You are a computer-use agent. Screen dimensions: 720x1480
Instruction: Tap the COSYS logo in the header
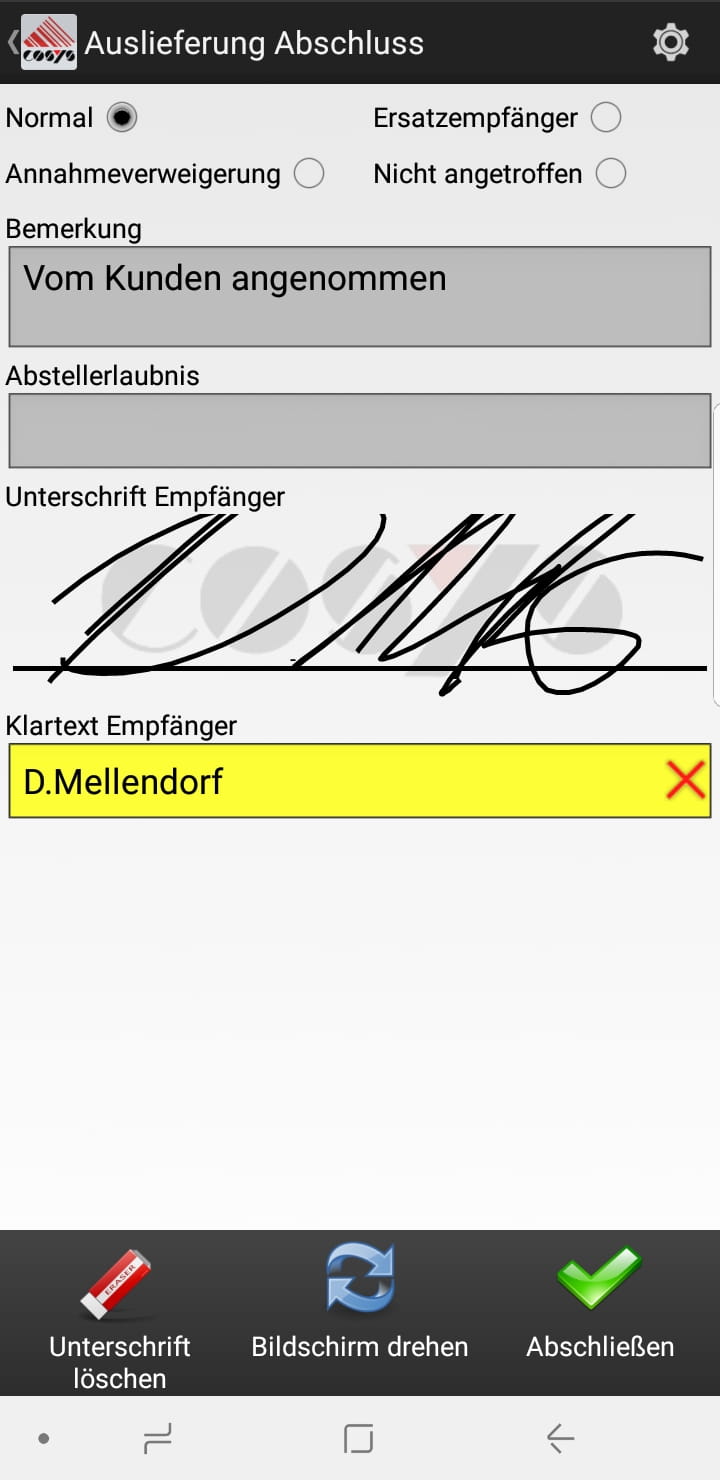(48, 42)
